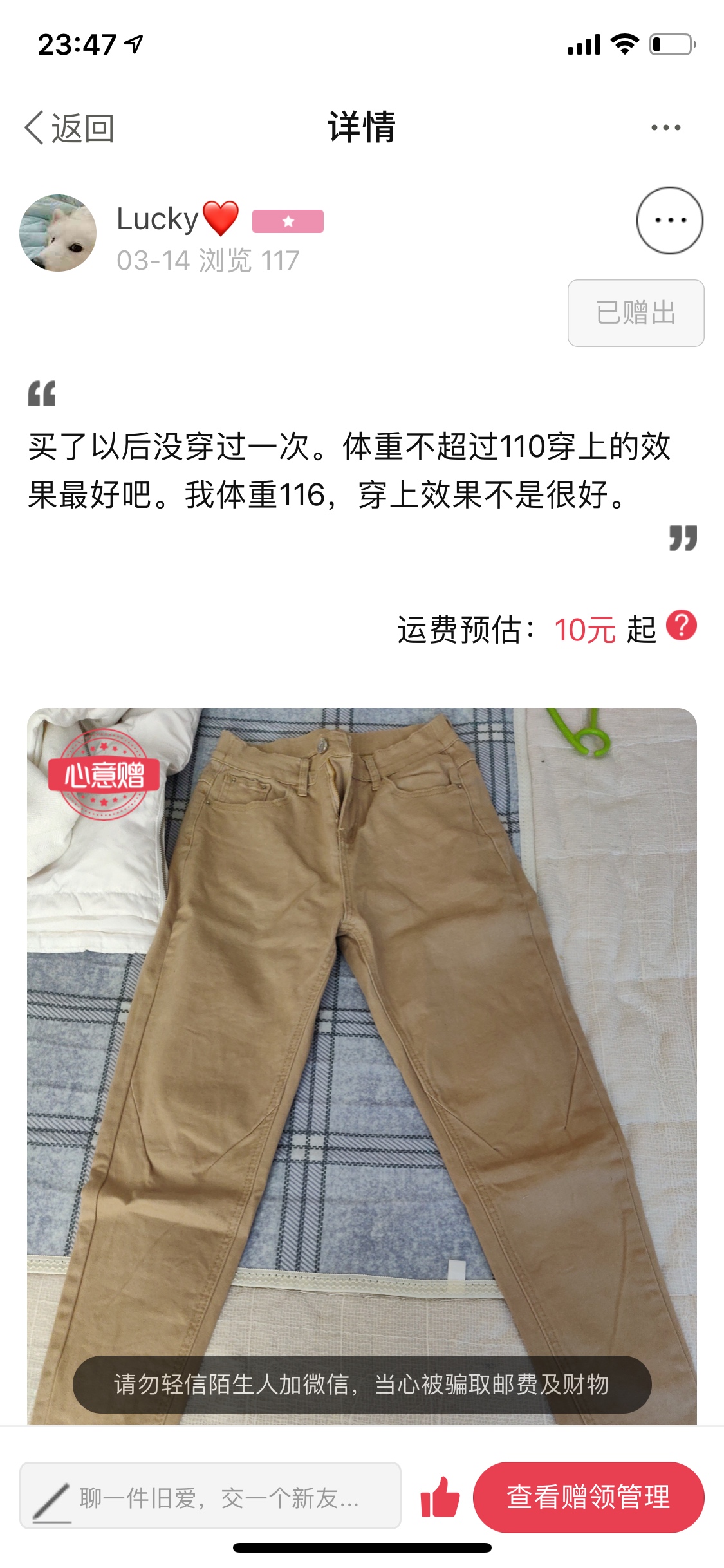Tap the 已赠出 status button

pos(636,313)
